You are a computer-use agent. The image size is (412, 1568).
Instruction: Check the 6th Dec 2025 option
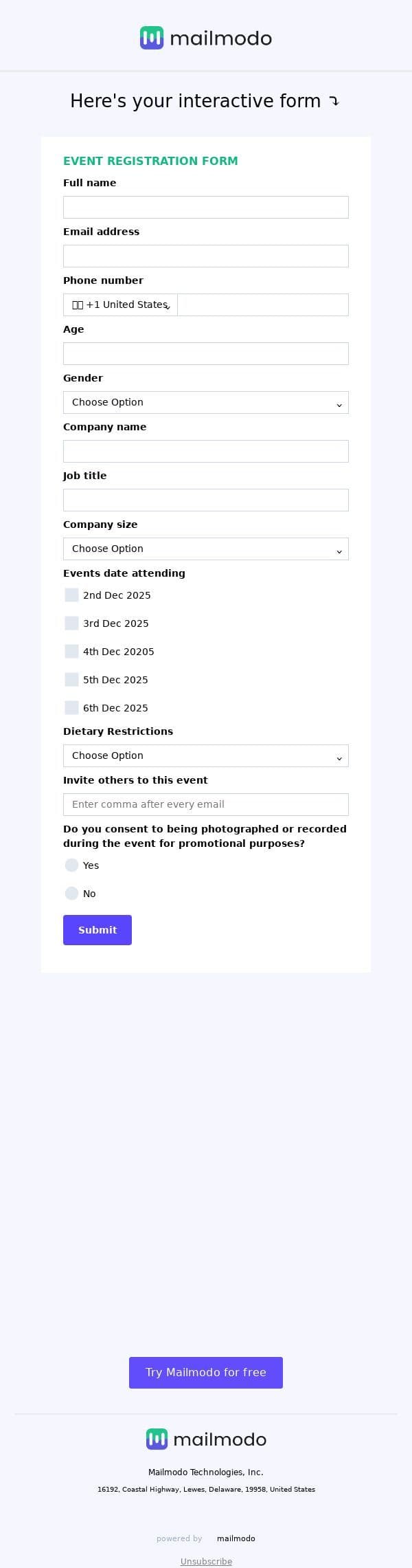pyautogui.click(x=71, y=707)
